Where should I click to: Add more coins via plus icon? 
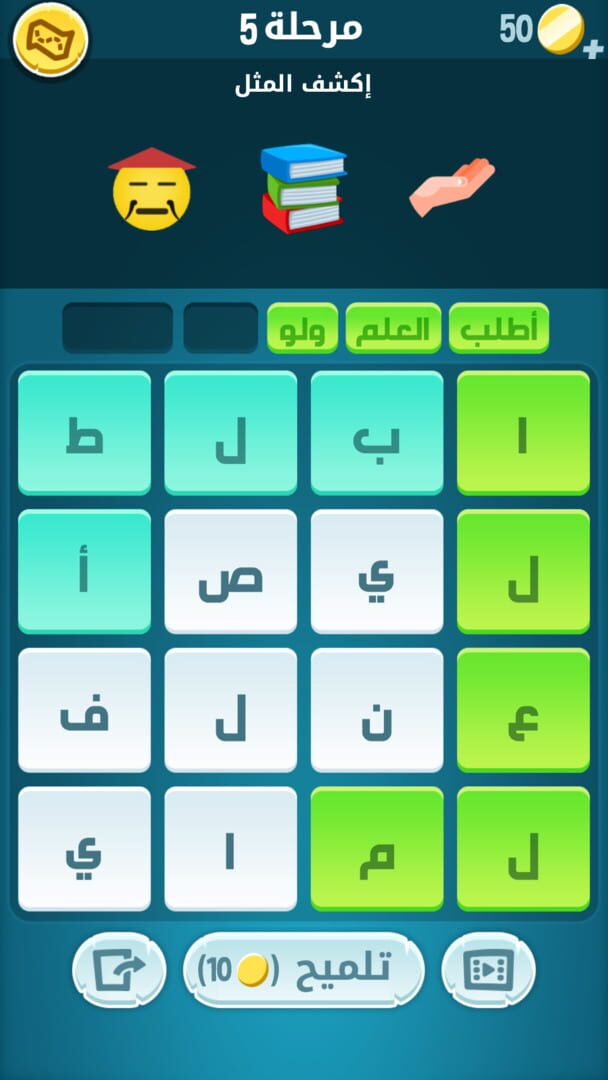(593, 49)
